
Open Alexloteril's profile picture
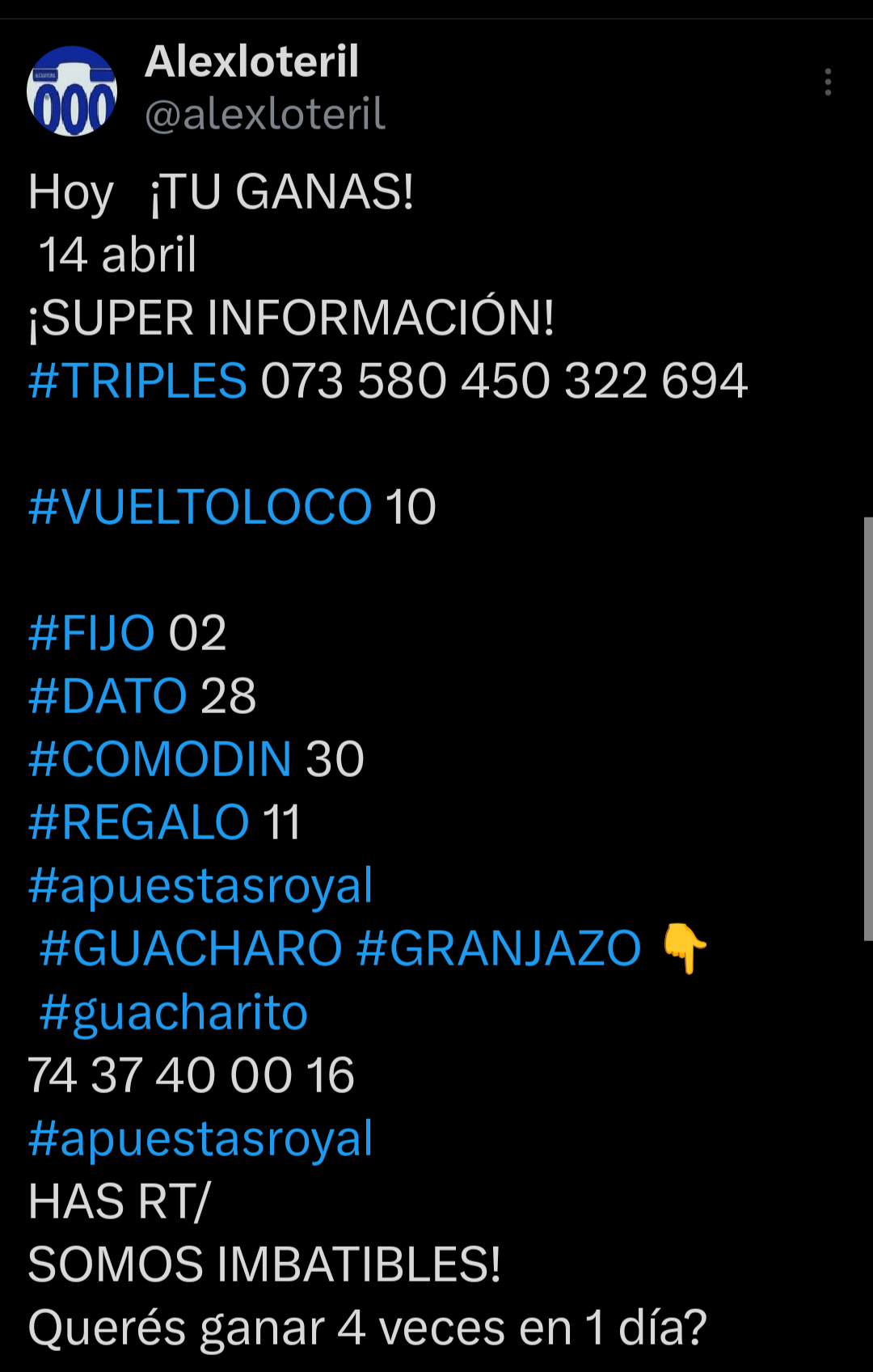pyautogui.click(x=72, y=91)
